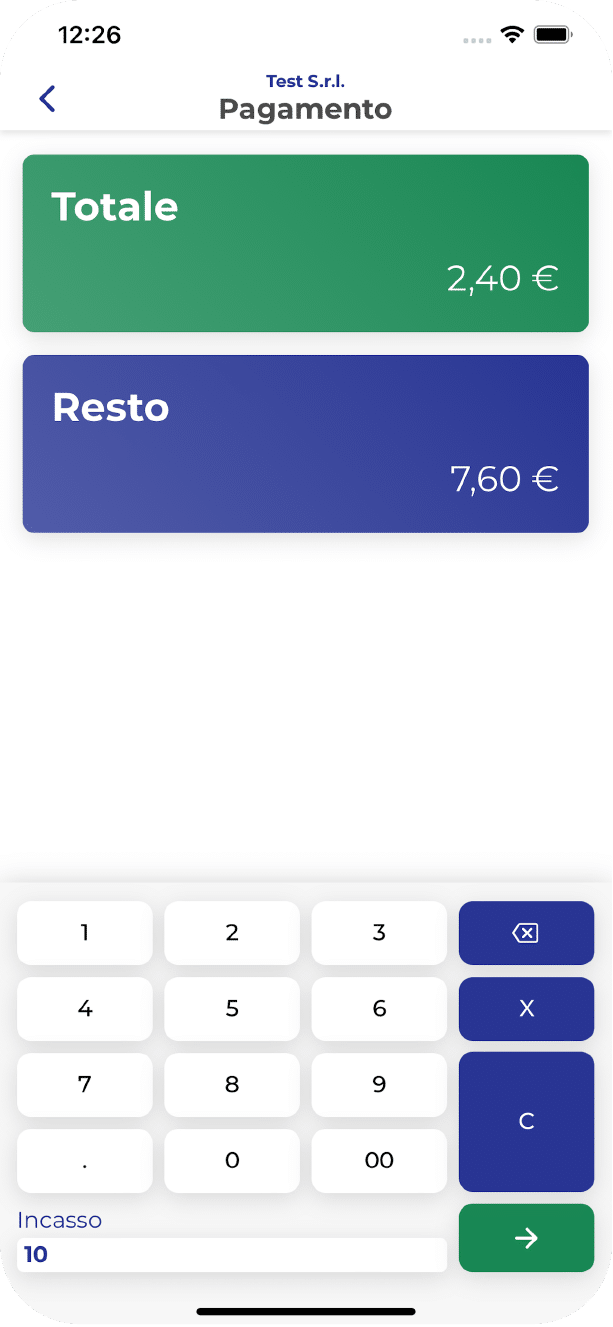
Task: Tap the 5 key
Action: pyautogui.click(x=232, y=1009)
